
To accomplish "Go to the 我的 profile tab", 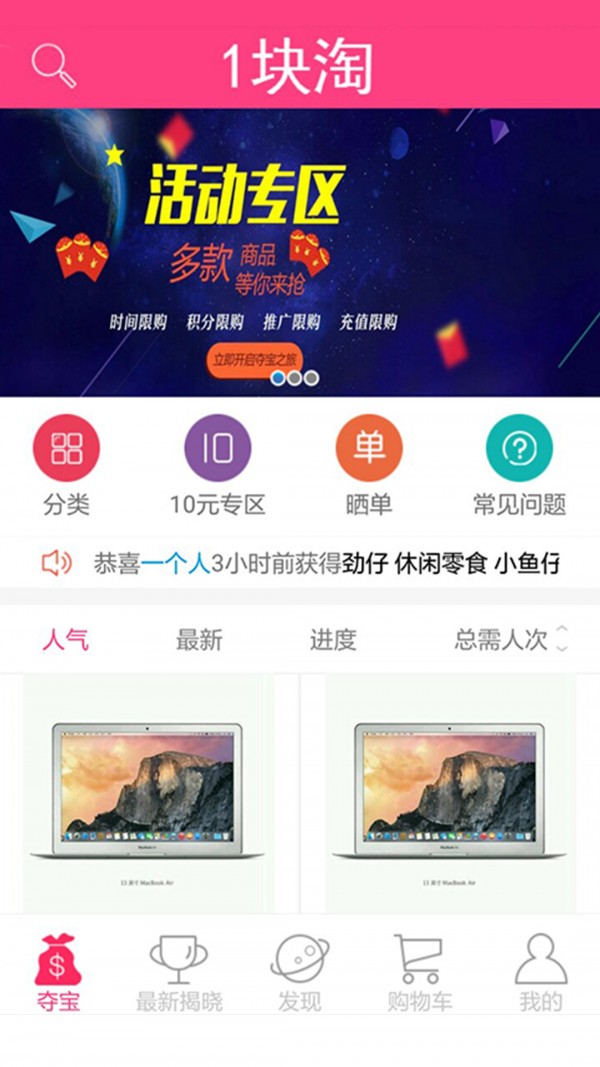I will (541, 972).
